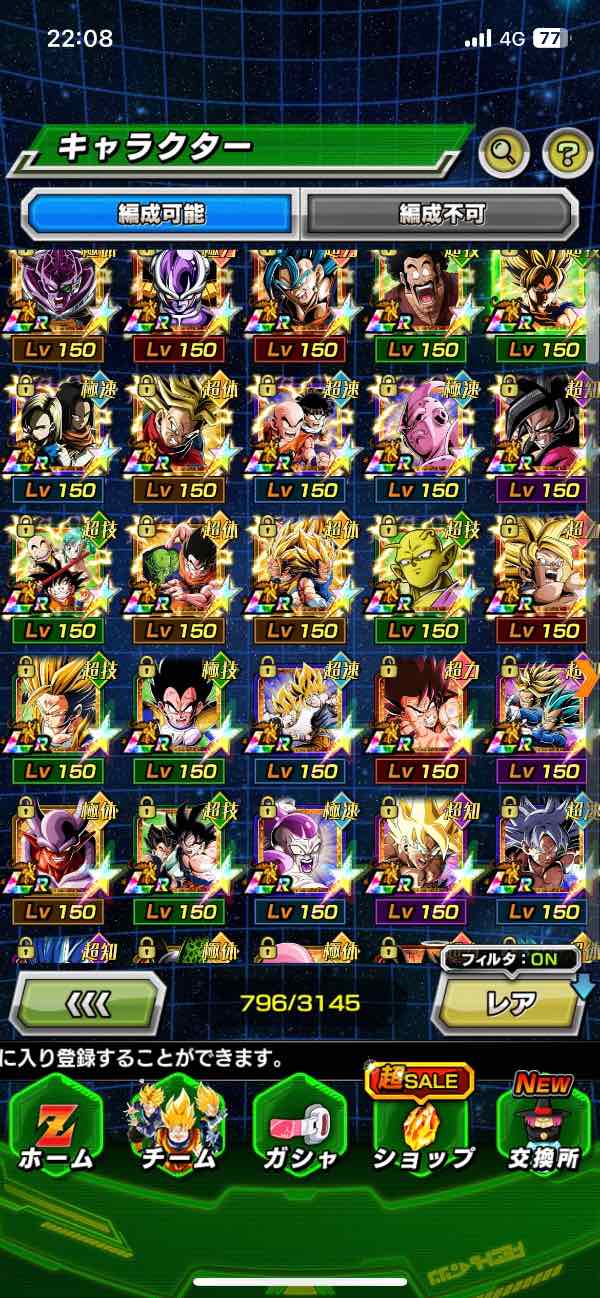
Task: Tap the green back arrows button
Action: (87, 1002)
